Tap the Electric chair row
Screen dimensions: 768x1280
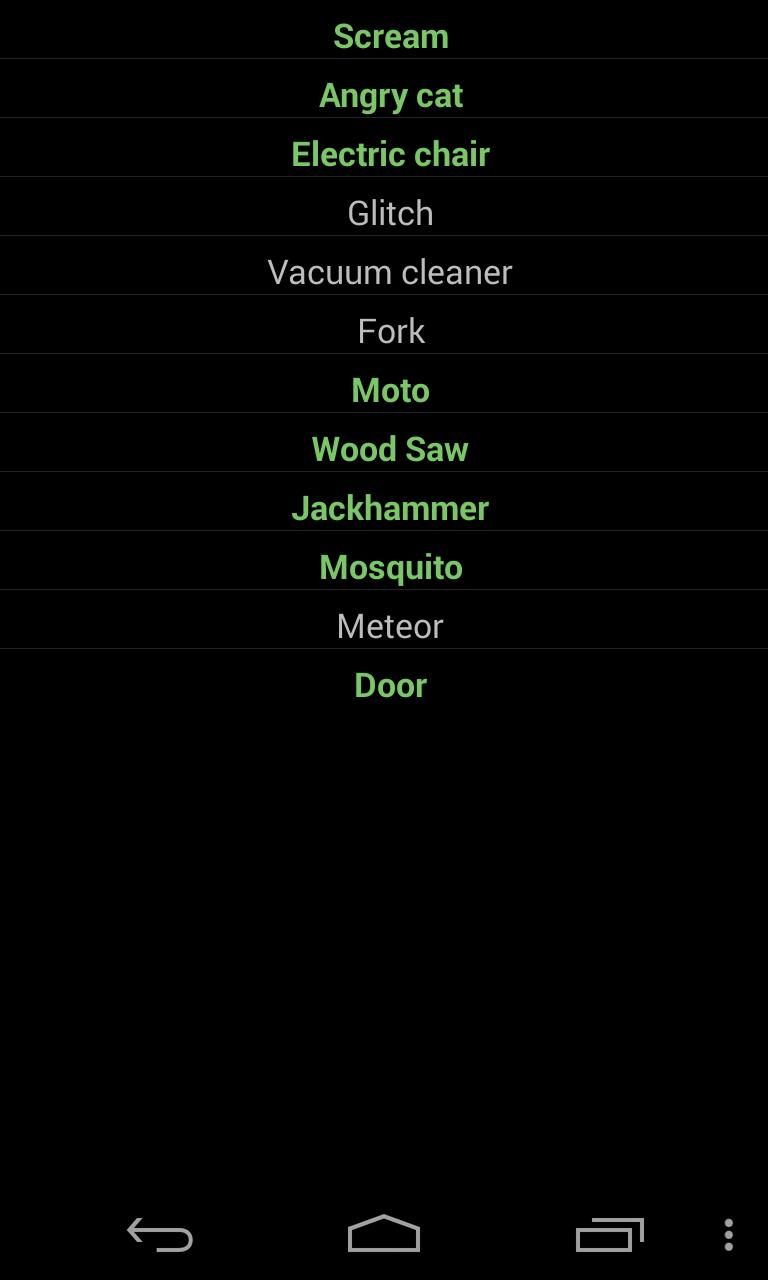coord(390,155)
